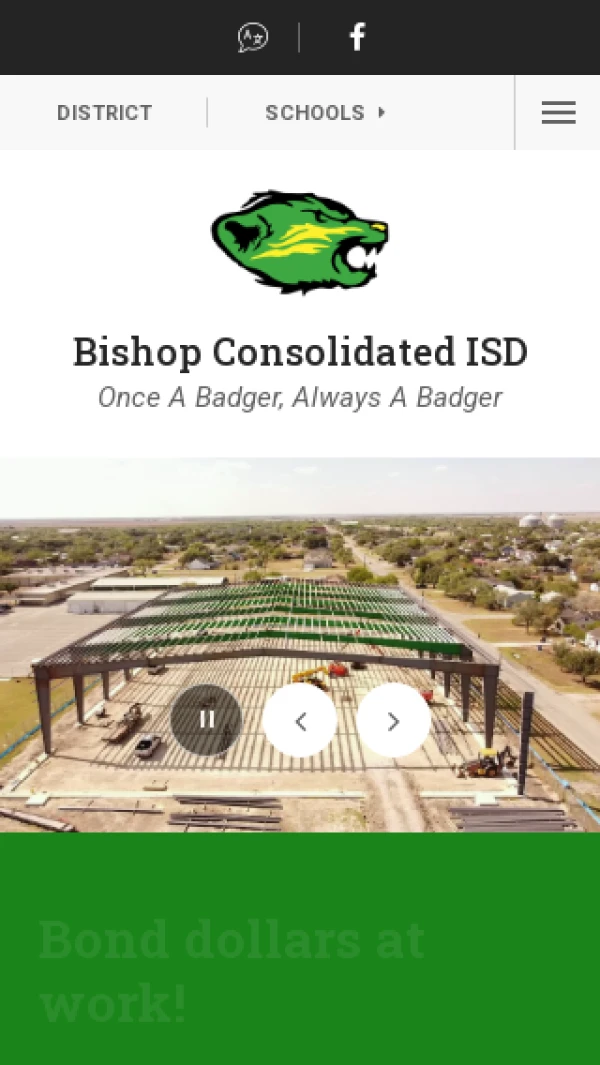Show the previous slide

pos(300,720)
